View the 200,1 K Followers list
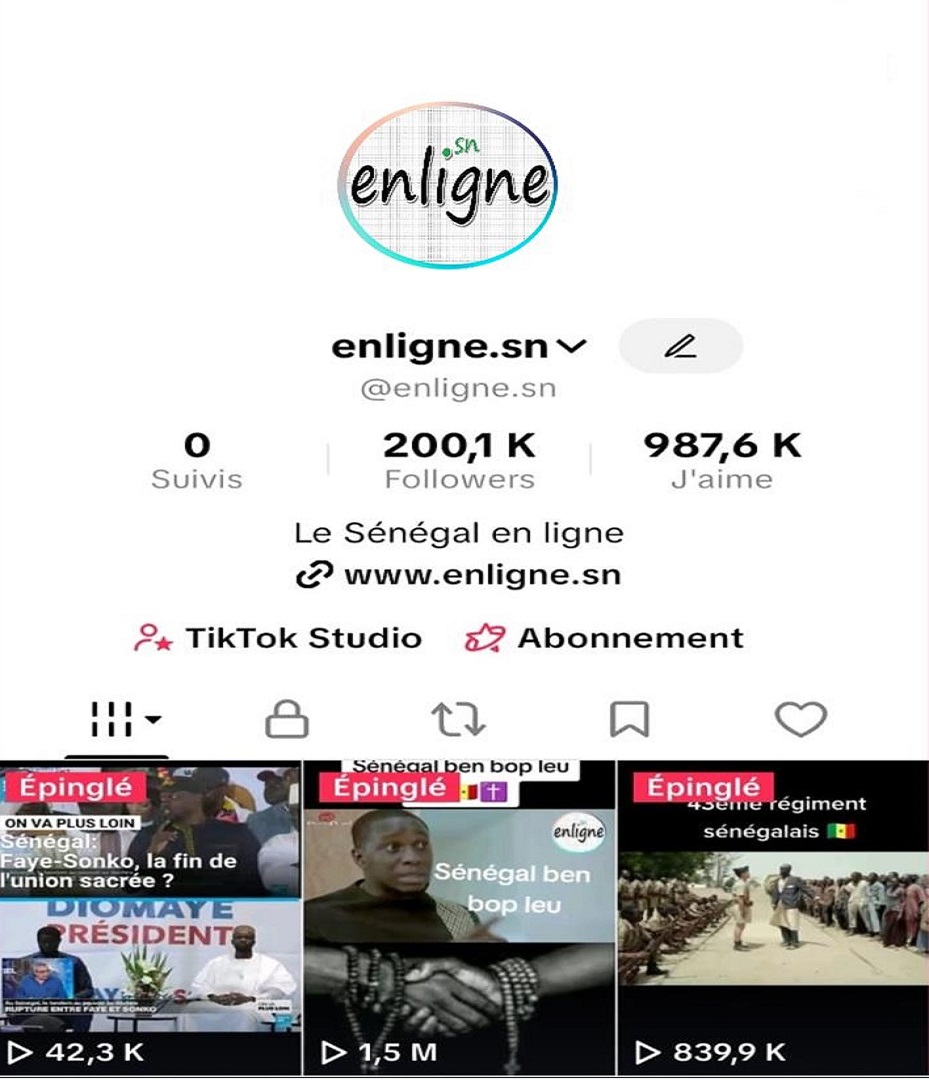The height and width of the screenshot is (1080, 929). (x=459, y=461)
